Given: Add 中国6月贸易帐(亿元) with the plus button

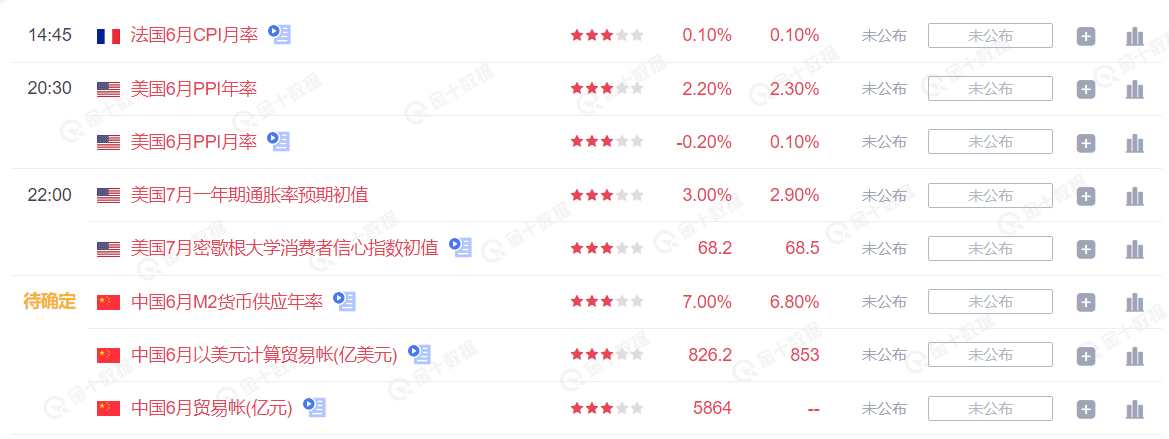Looking at the screenshot, I should pos(1086,409).
